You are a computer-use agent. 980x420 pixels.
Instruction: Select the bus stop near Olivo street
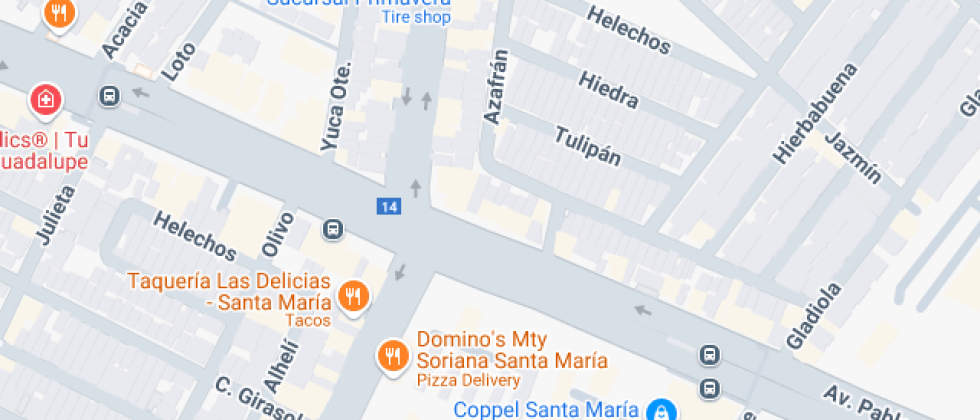tap(332, 230)
